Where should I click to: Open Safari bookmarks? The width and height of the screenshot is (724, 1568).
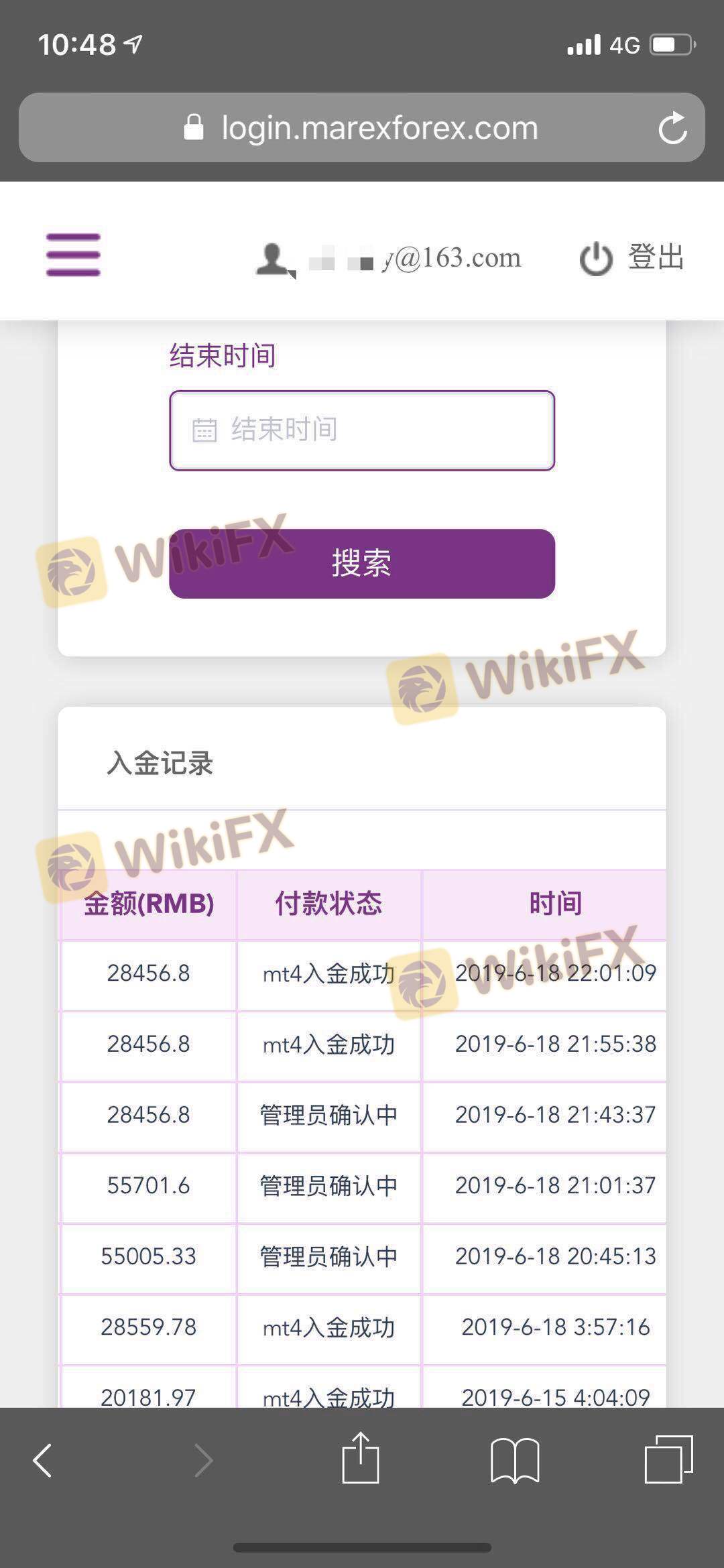[515, 1459]
